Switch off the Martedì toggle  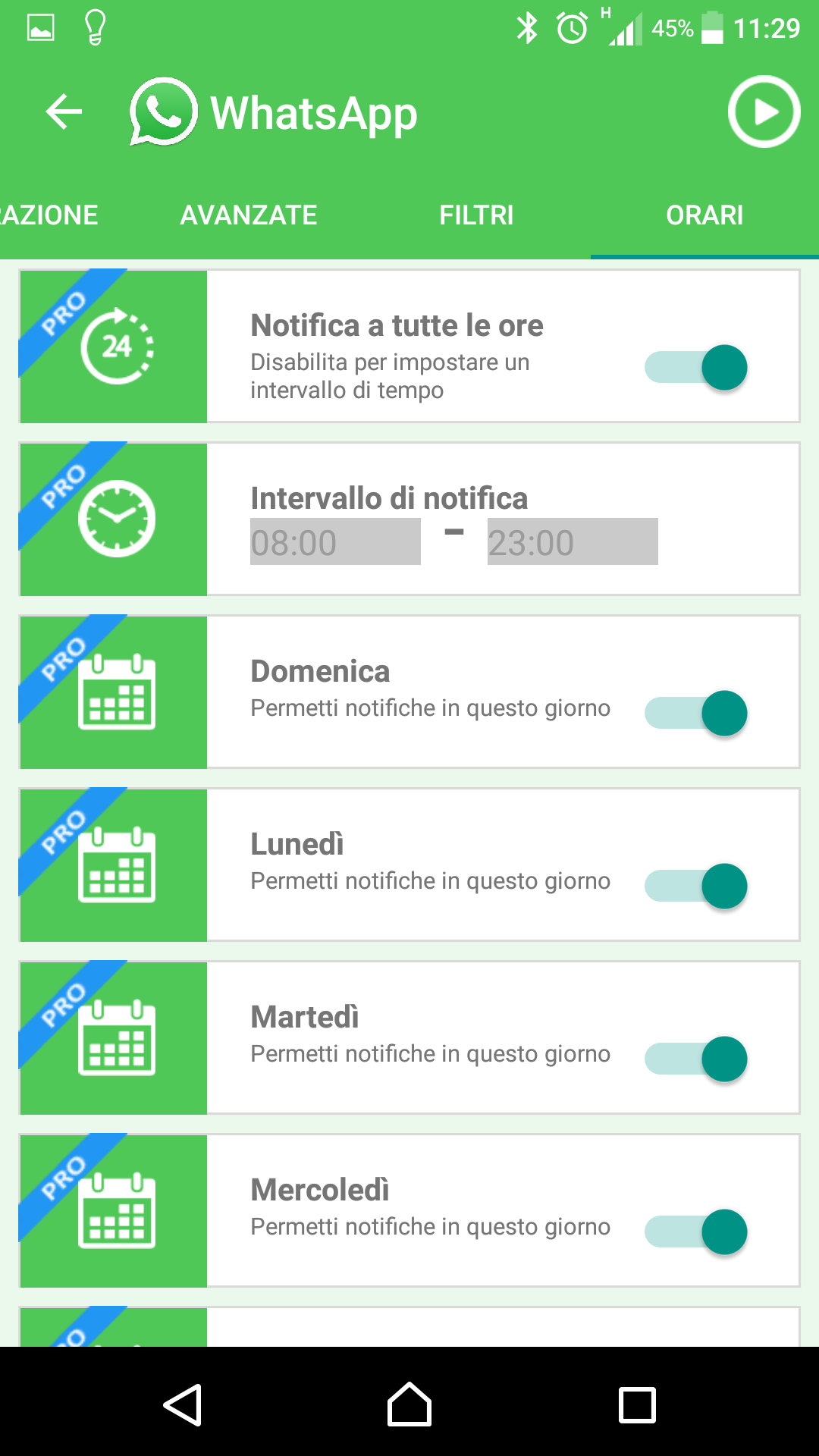[695, 1059]
